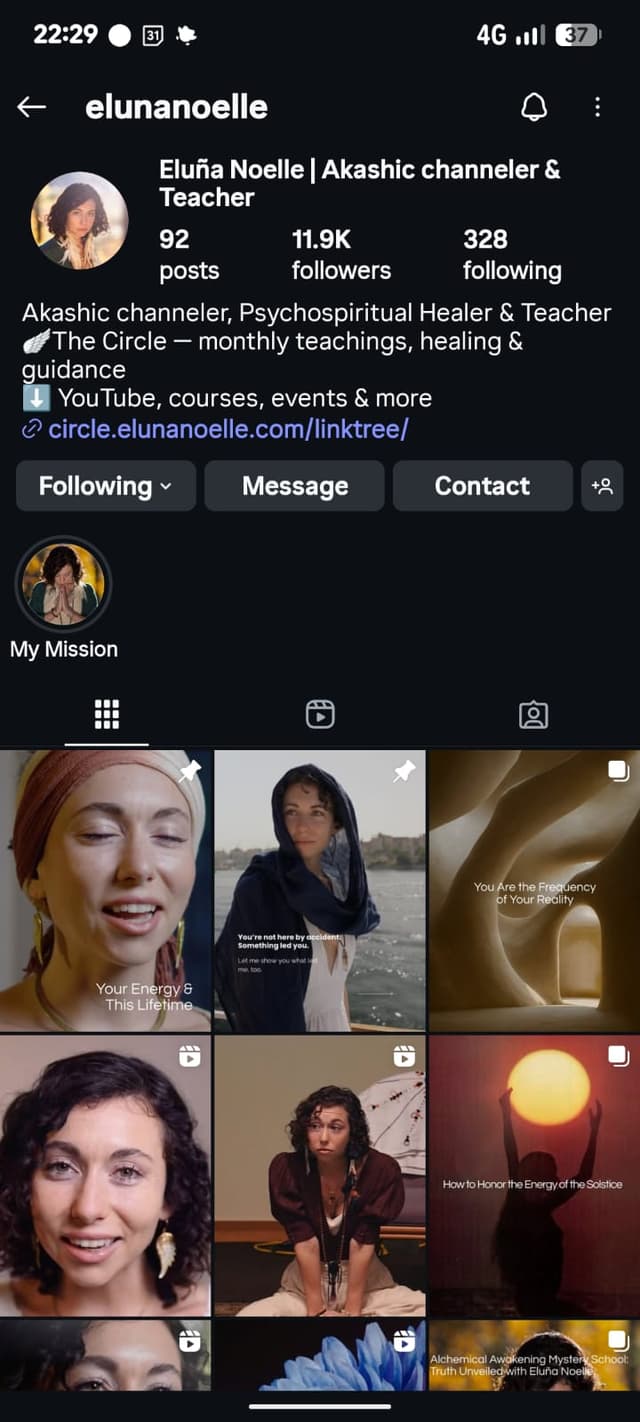Screen dimensions: 640x1422
Task: Open the My Mission story highlight
Action: 64,585
